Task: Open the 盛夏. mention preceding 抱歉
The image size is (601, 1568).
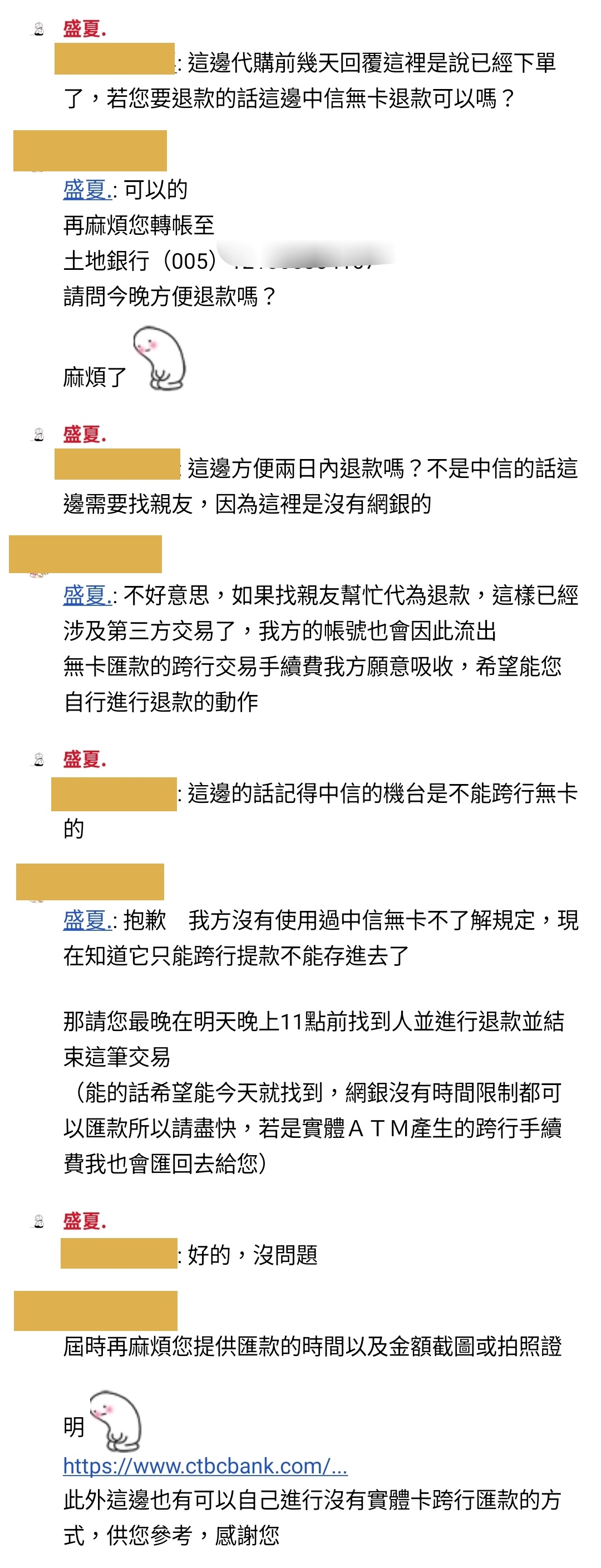Action: tap(87, 920)
